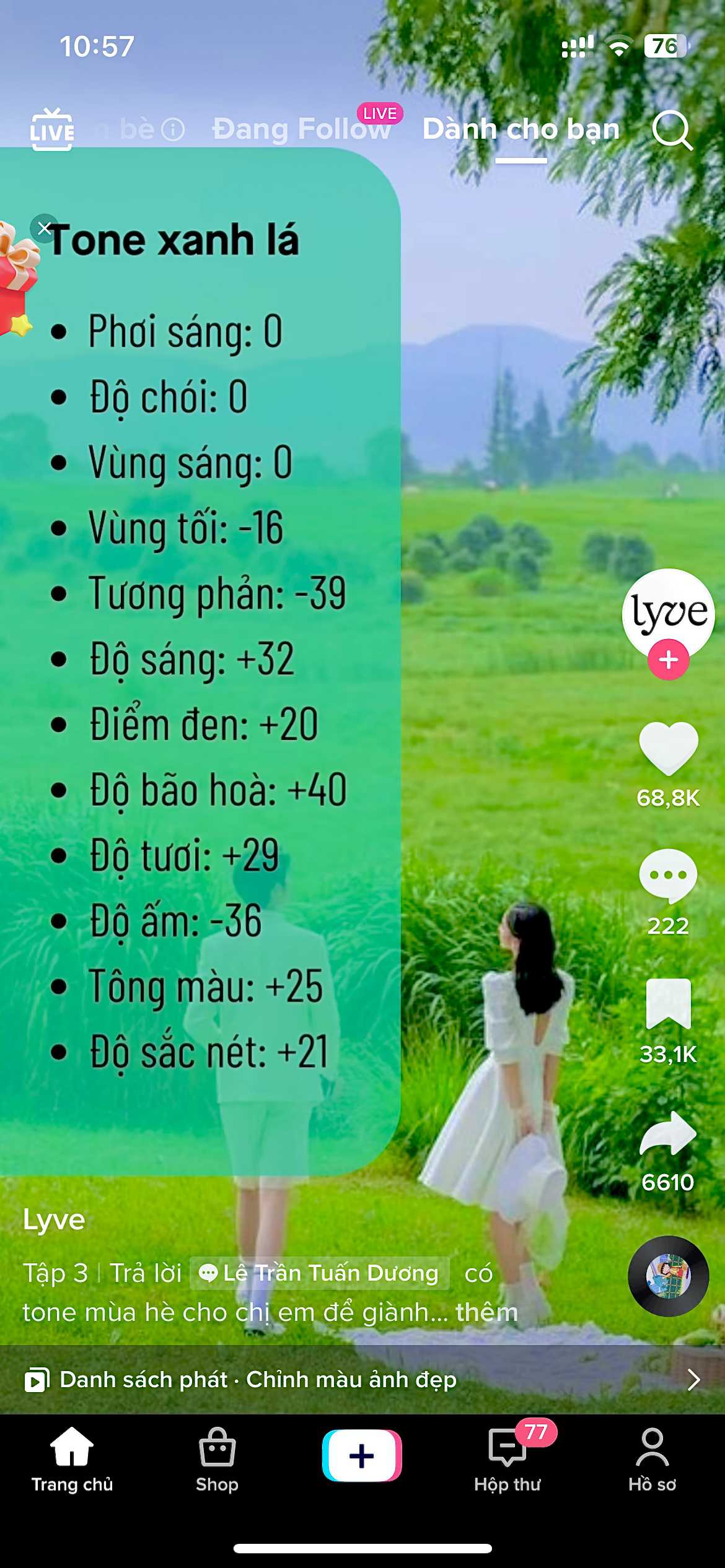Open the Hộp thư inbox

click(507, 1458)
